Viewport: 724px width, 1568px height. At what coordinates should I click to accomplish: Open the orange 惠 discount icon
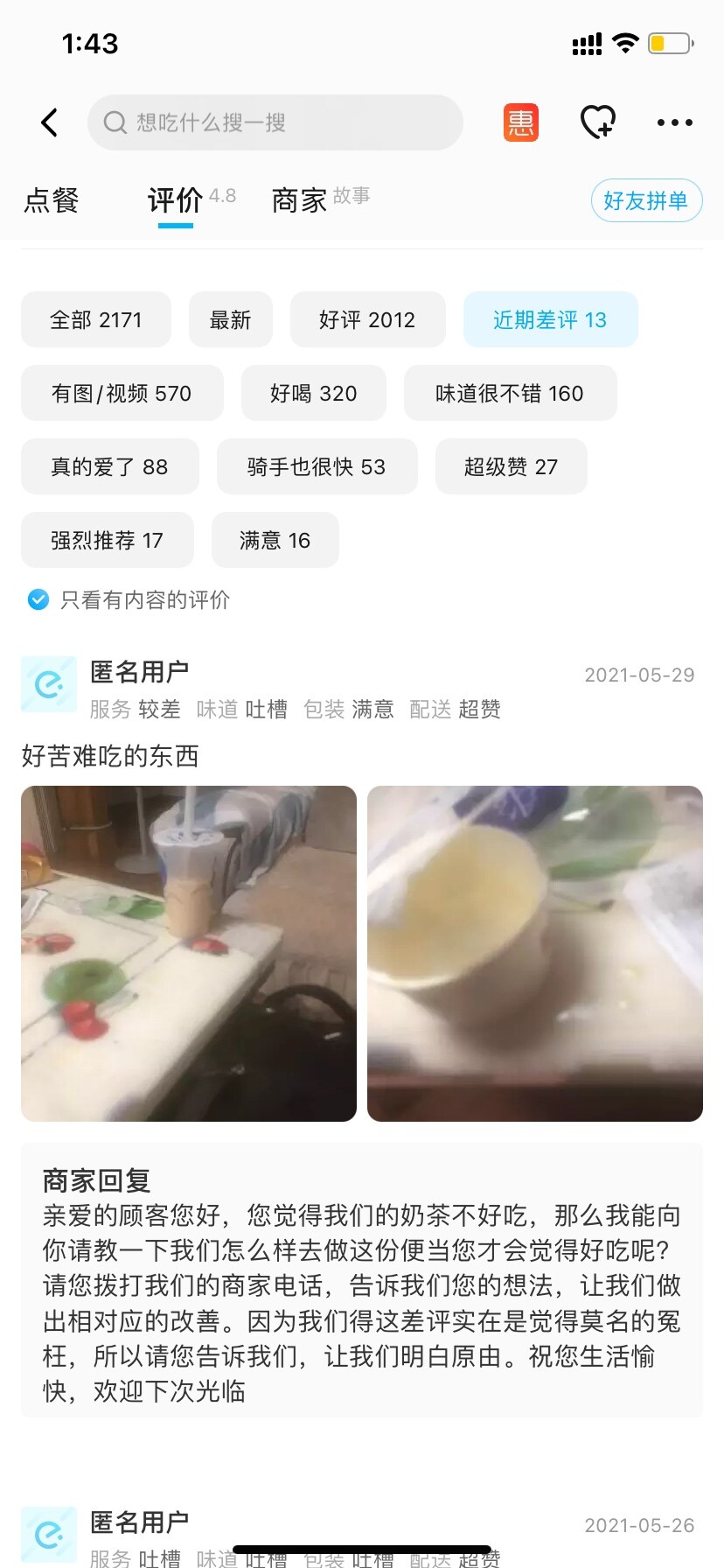(521, 122)
